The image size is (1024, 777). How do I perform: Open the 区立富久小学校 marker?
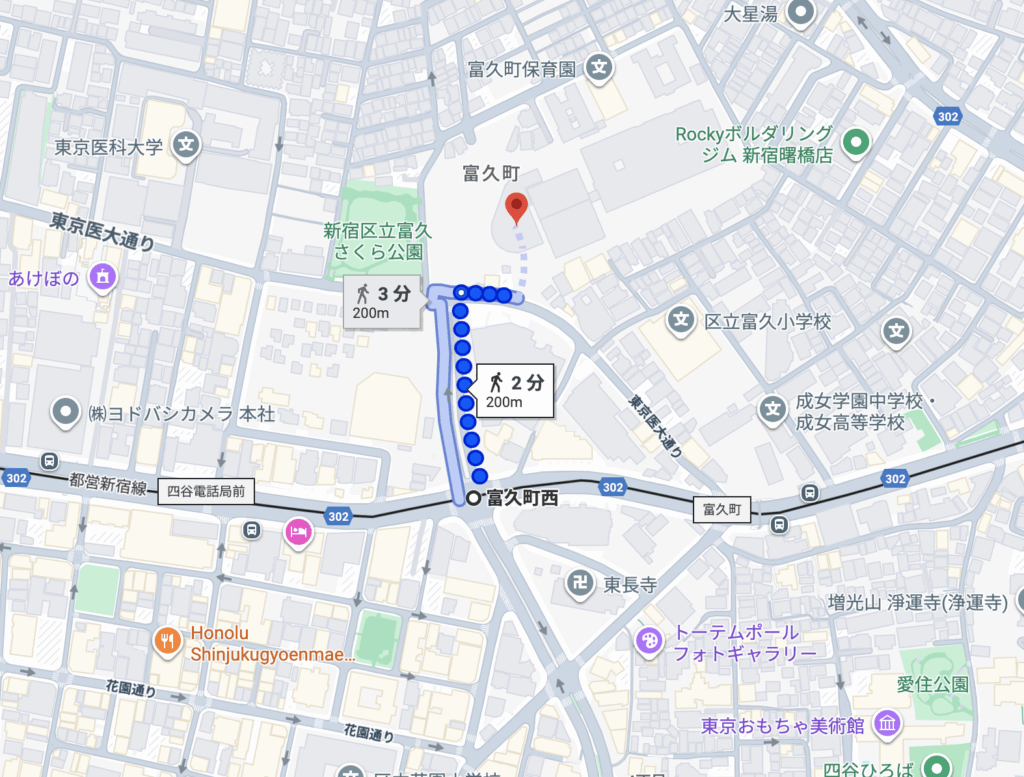click(681, 321)
